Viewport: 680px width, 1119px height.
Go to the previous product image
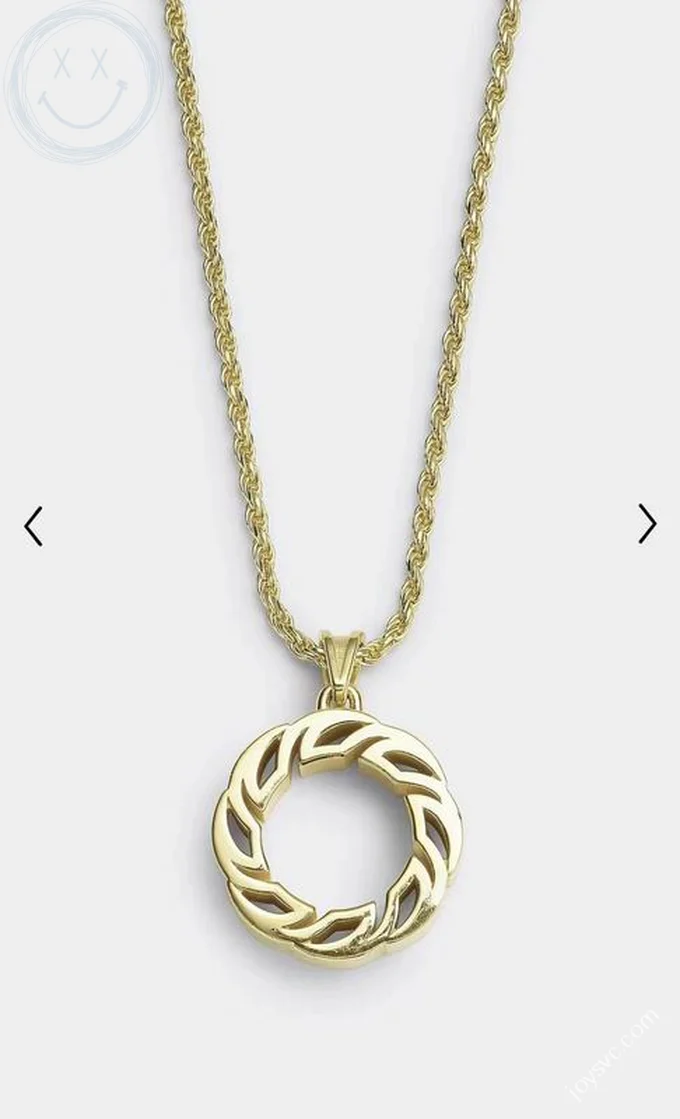point(34,526)
